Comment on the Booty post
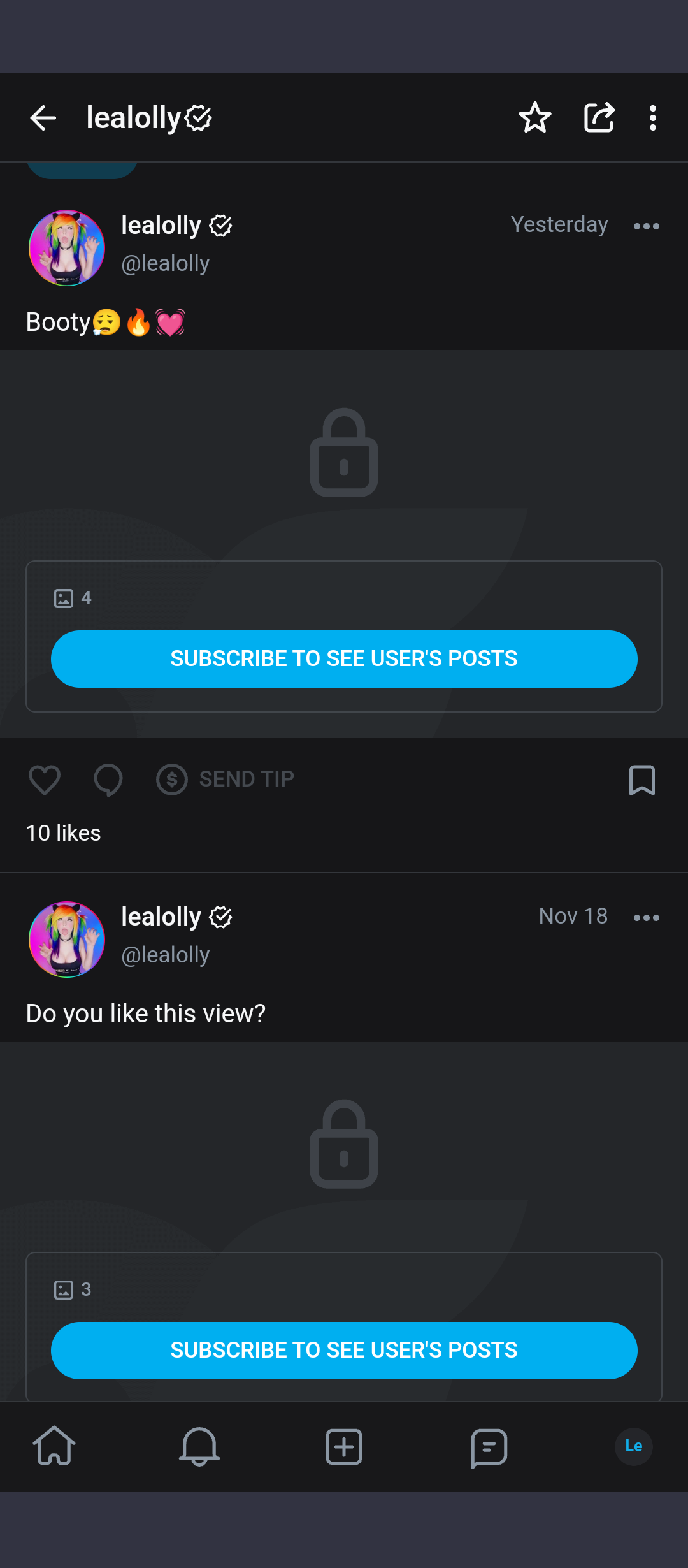The height and width of the screenshot is (1568, 688). (x=108, y=780)
